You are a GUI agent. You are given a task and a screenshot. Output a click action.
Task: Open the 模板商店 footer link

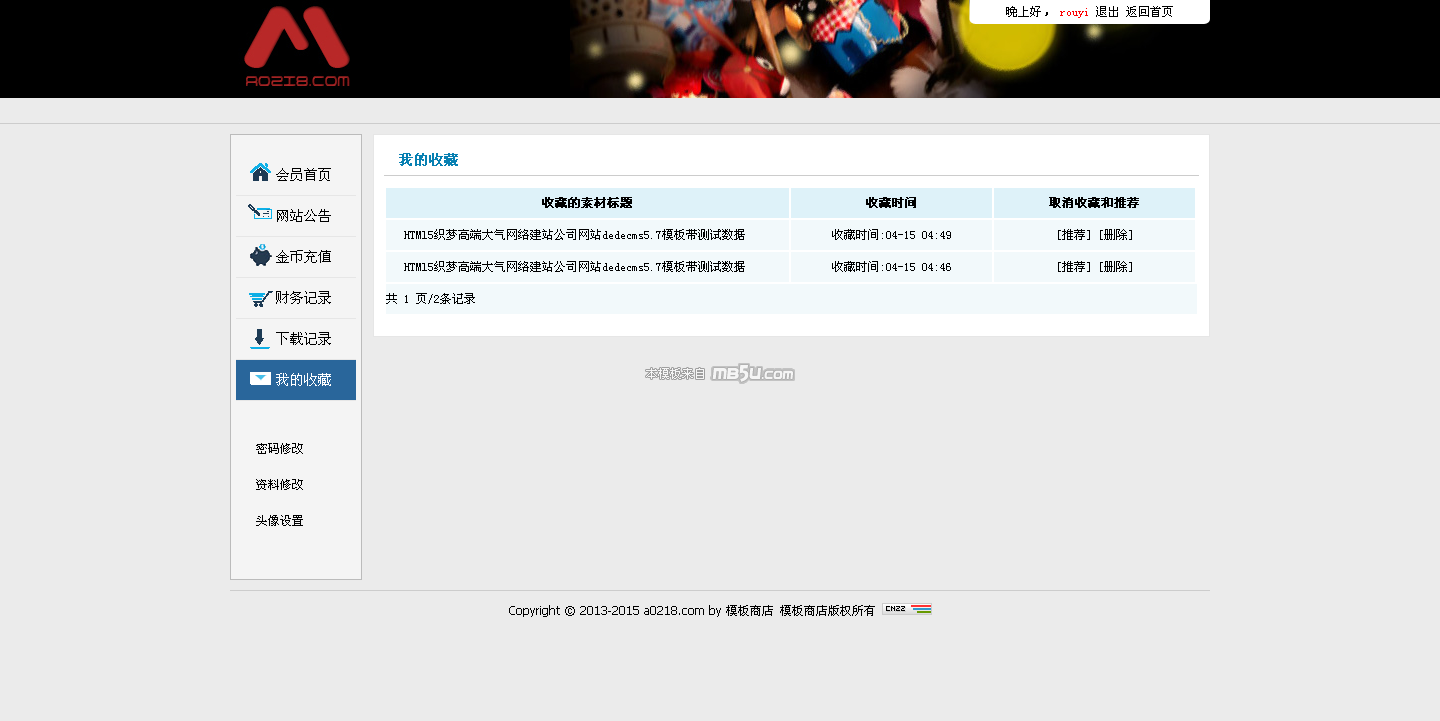pyautogui.click(x=749, y=610)
